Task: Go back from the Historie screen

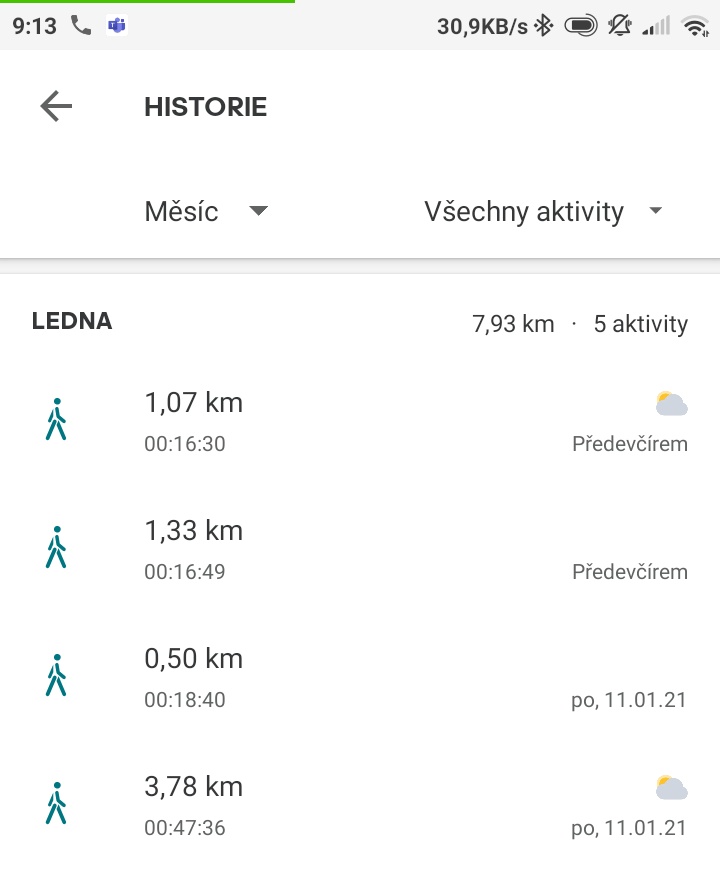Action: (56, 106)
